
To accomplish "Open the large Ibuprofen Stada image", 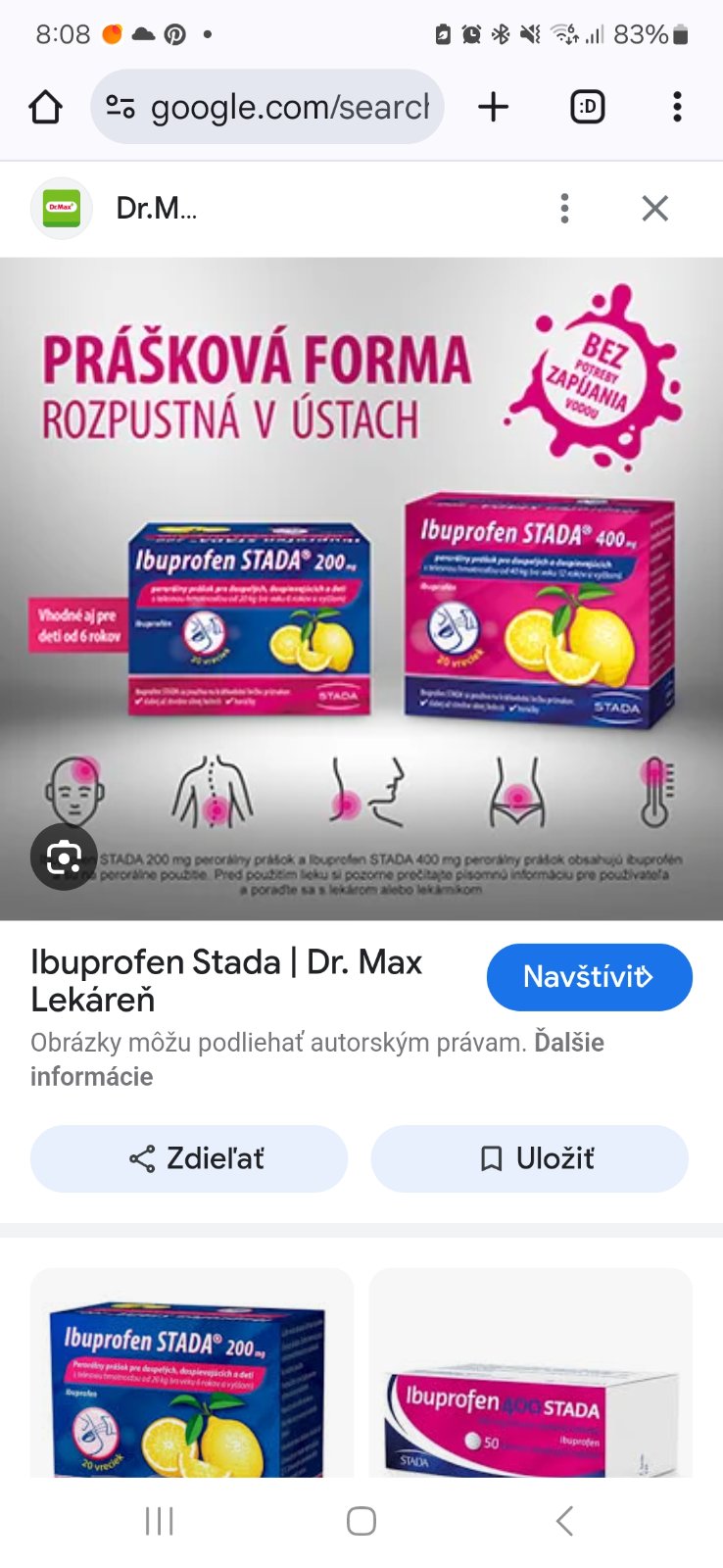I will coord(361,588).
